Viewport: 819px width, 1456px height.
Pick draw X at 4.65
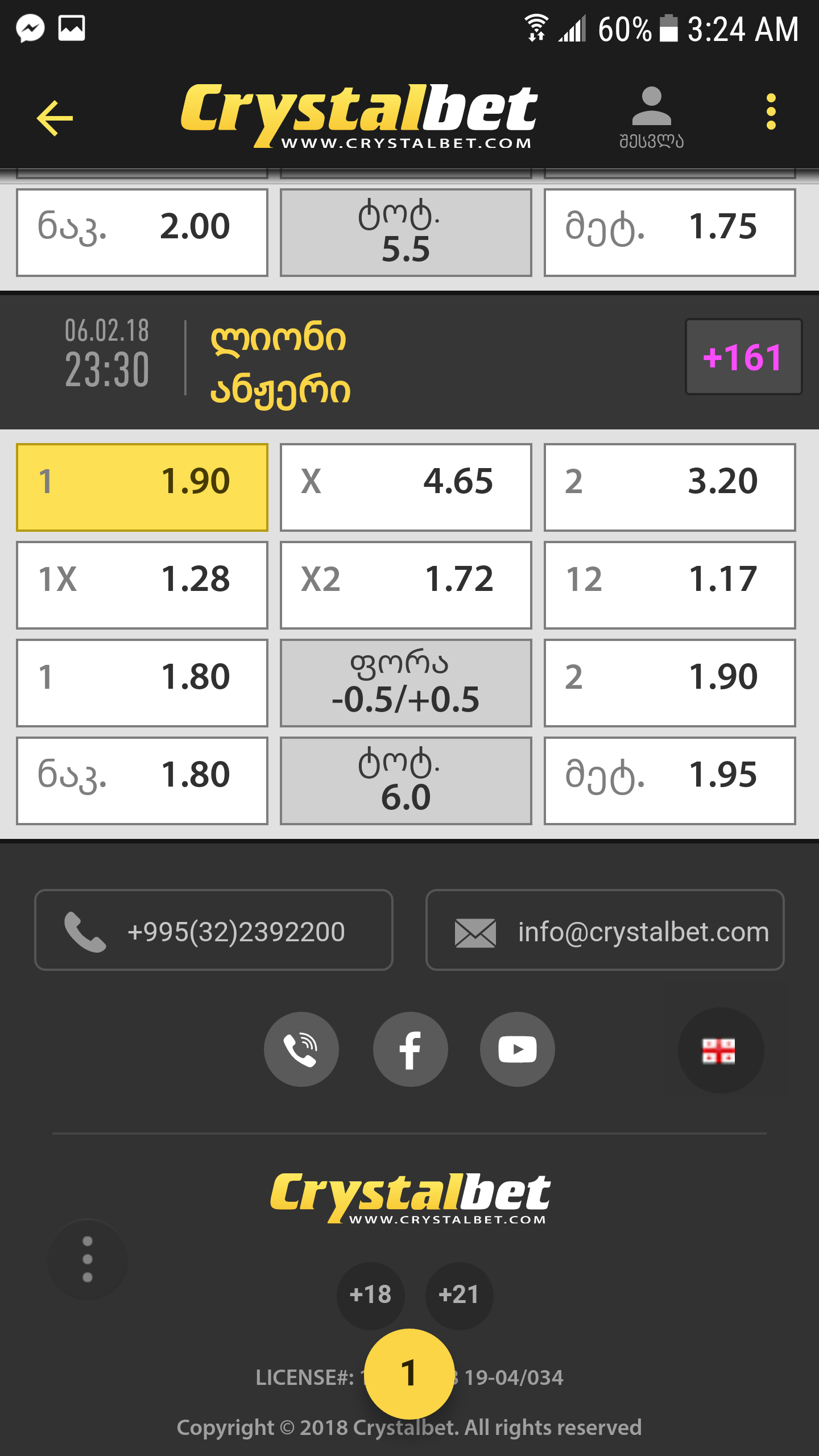pos(406,487)
